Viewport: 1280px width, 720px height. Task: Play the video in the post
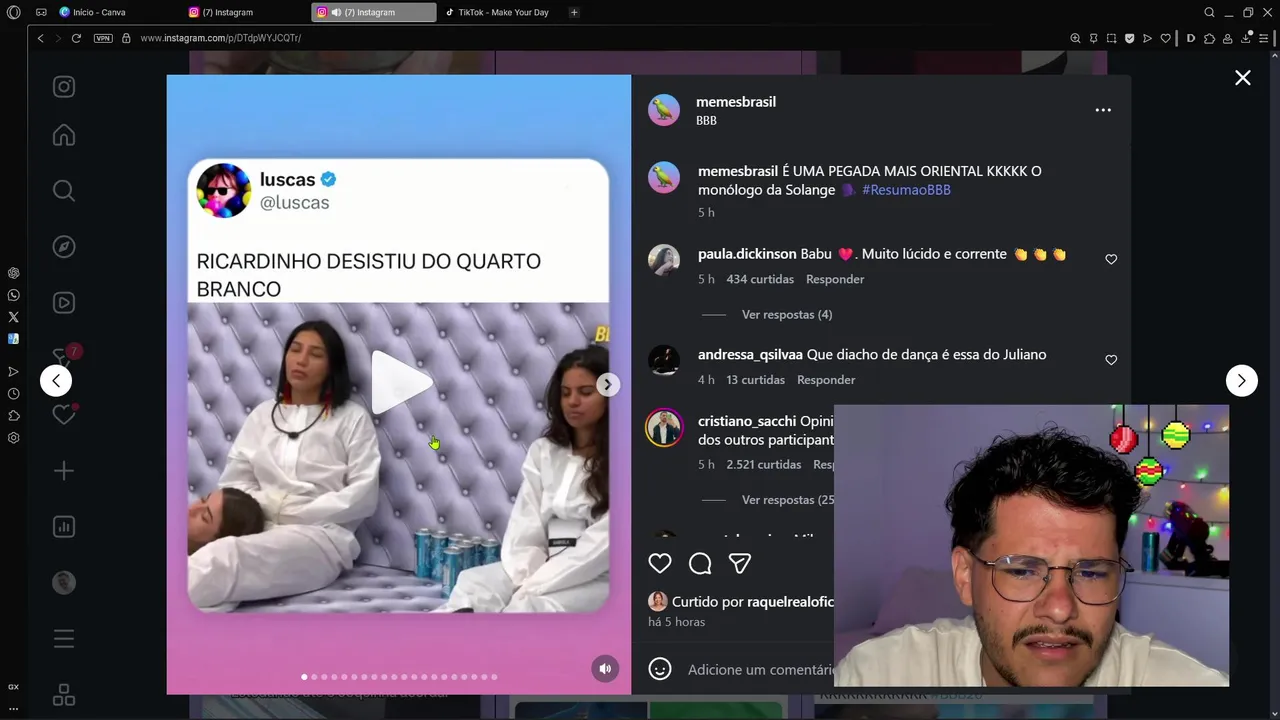400,383
